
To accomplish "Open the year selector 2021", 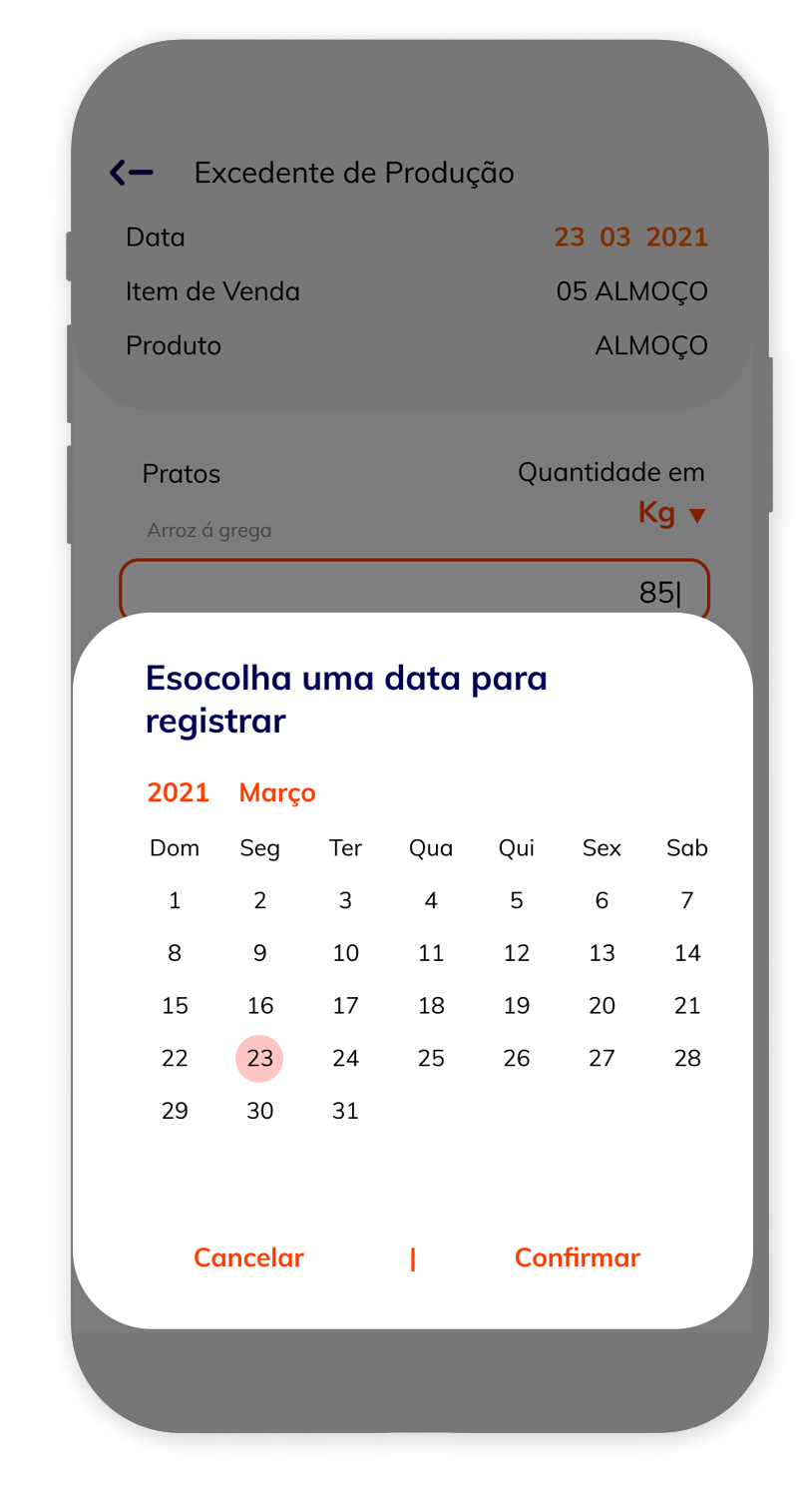I will (179, 792).
